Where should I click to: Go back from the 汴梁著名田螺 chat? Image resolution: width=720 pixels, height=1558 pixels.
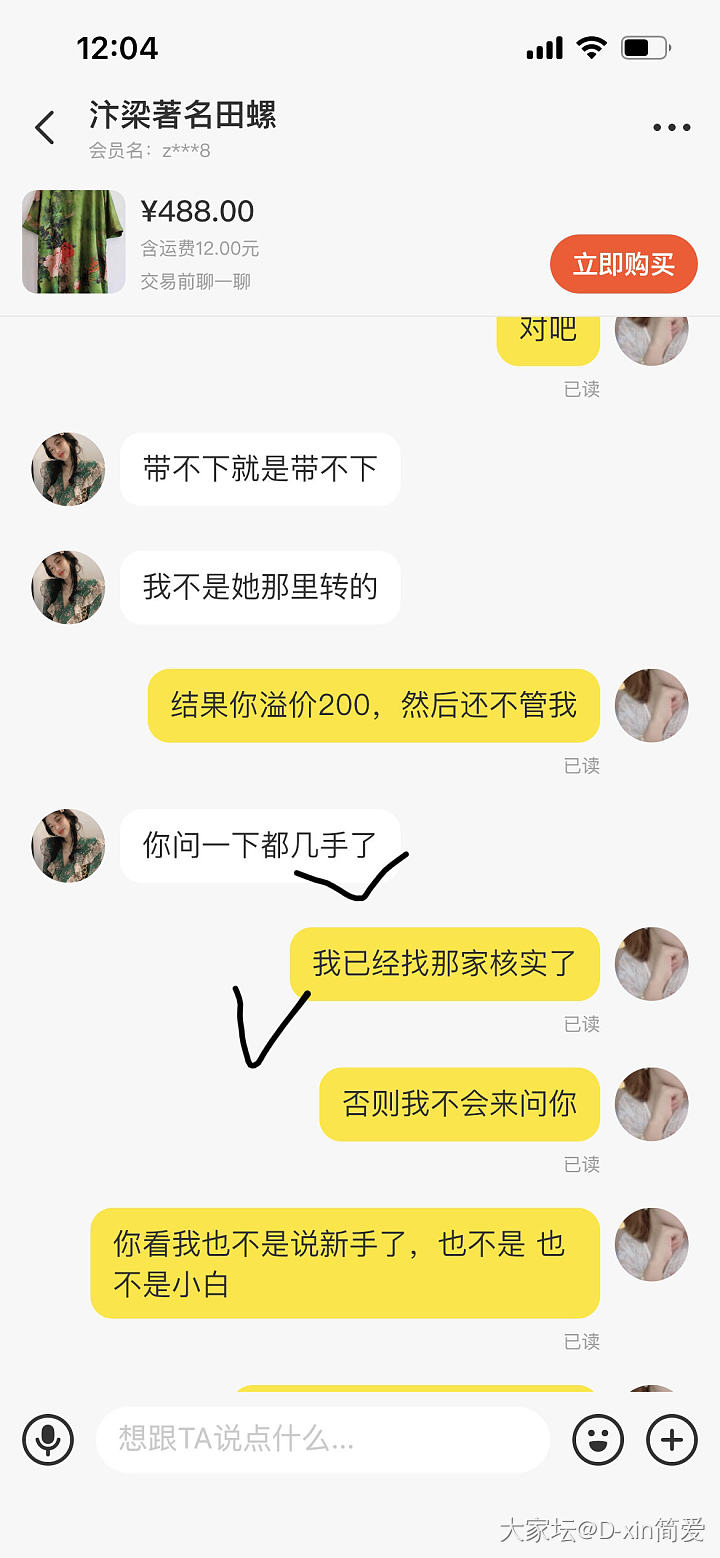(x=45, y=128)
